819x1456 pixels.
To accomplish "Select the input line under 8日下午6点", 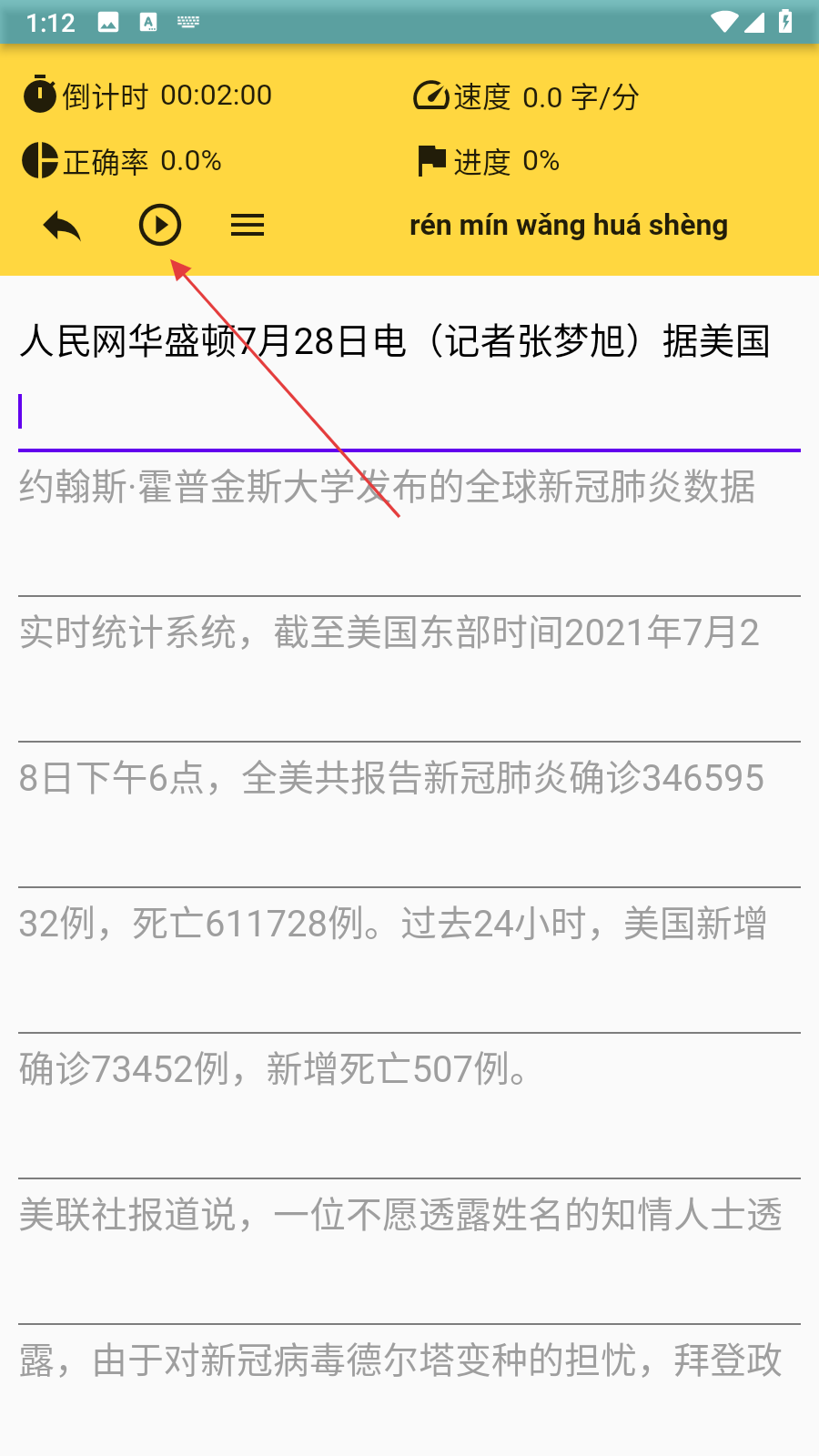I will click(x=409, y=849).
